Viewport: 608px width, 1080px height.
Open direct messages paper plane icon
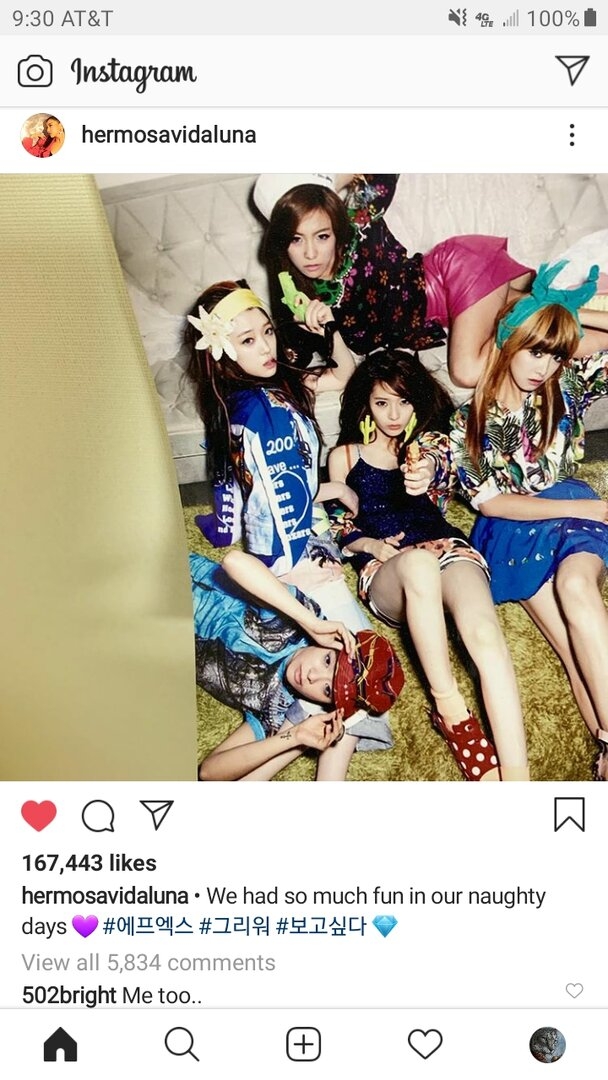pyautogui.click(x=572, y=70)
